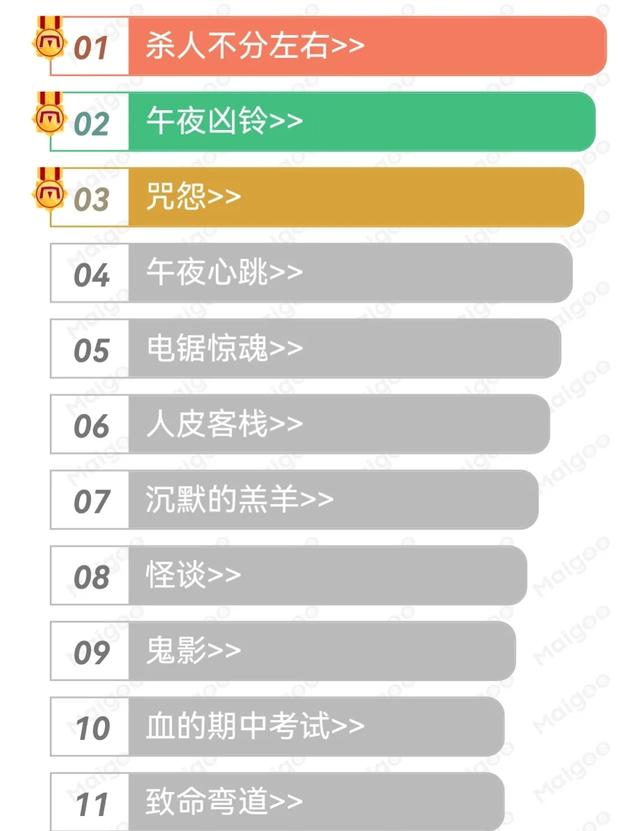The image size is (640, 831).
Task: View the 血的期中考试 entry
Action: [255, 727]
